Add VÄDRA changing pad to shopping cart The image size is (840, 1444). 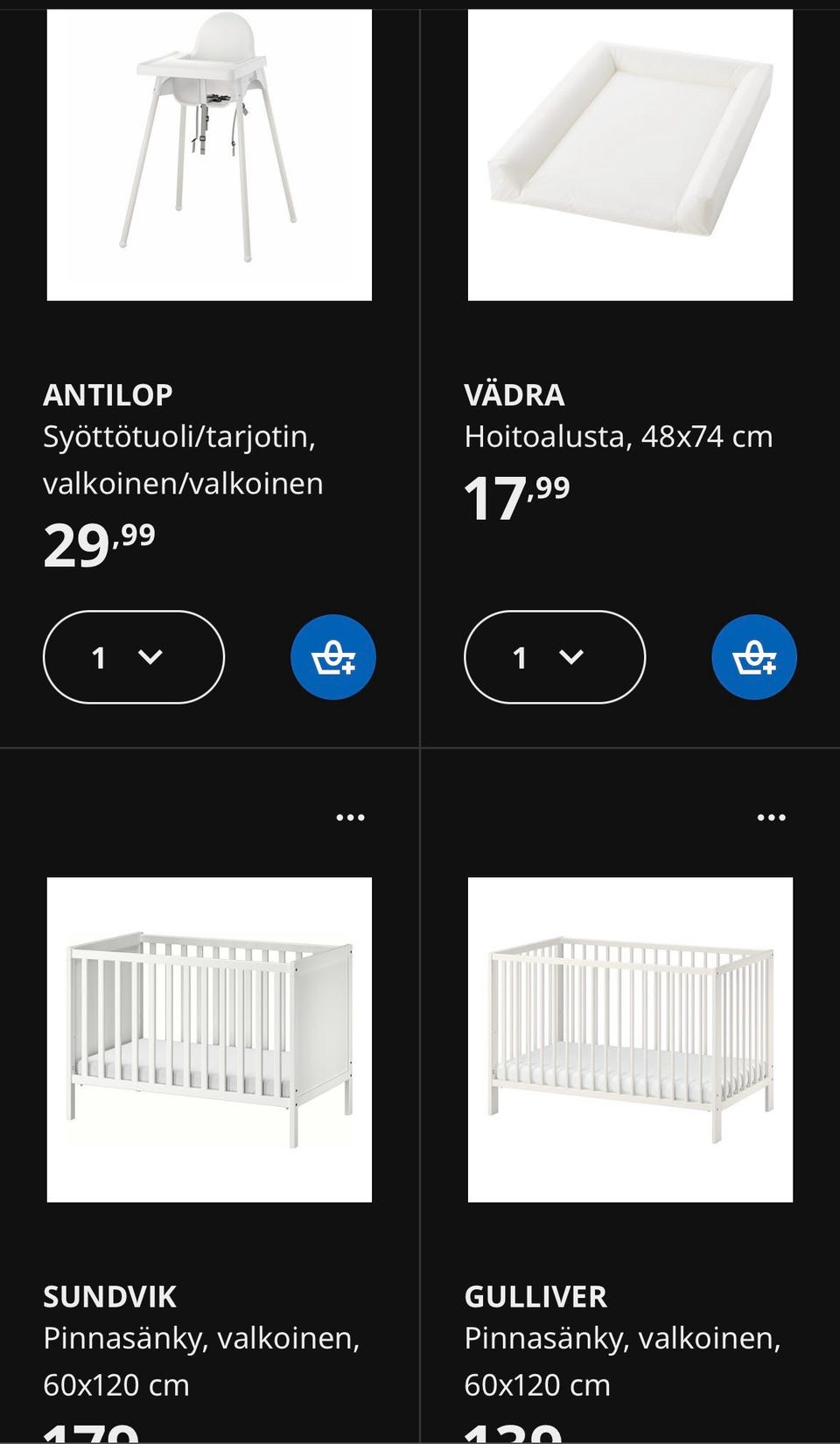coord(754,657)
